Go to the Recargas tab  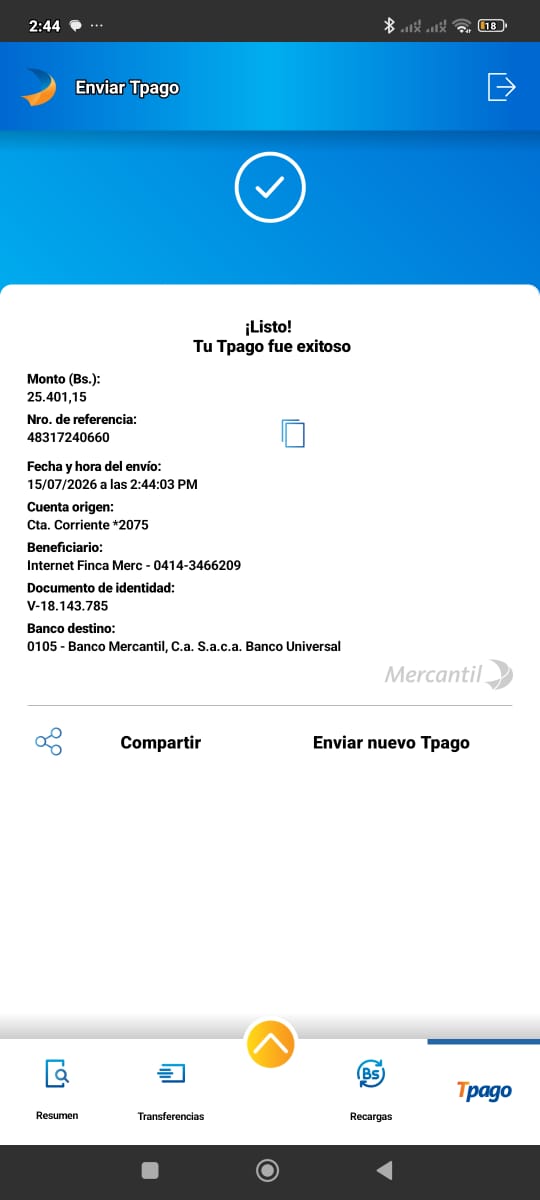(371, 1090)
